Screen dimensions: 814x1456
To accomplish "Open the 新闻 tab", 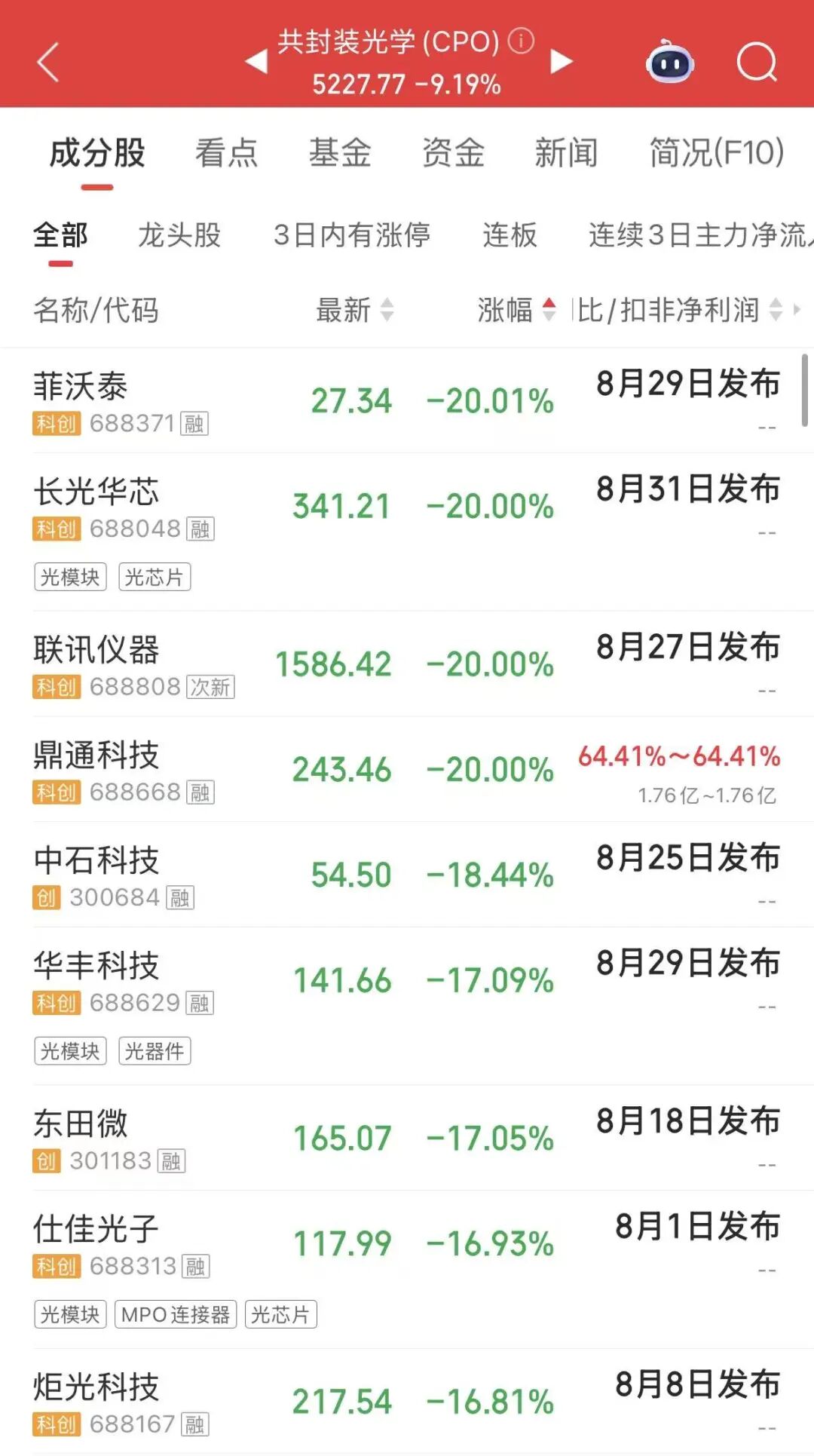I will pos(566,153).
